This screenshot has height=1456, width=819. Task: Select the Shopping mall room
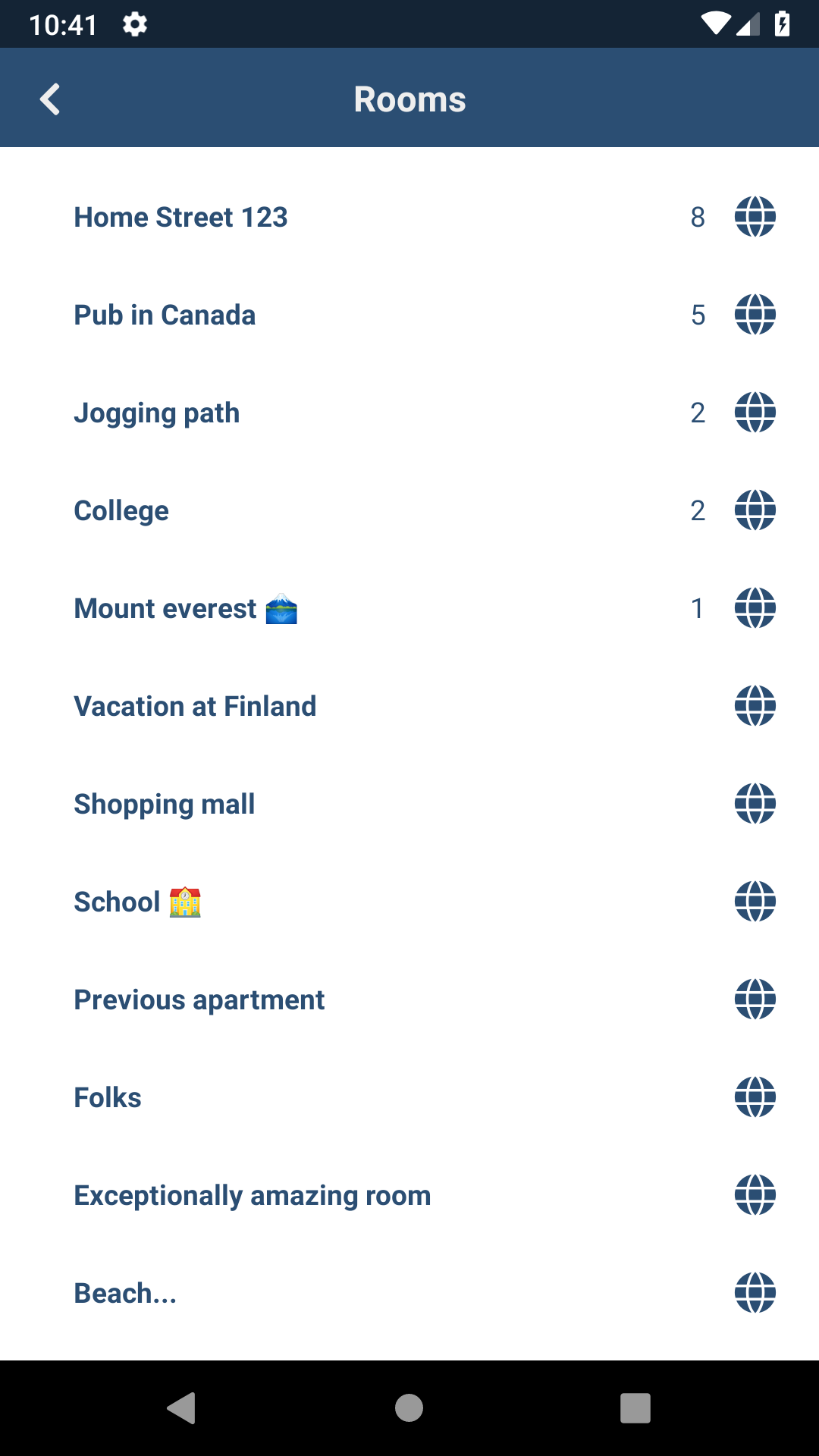(409, 804)
